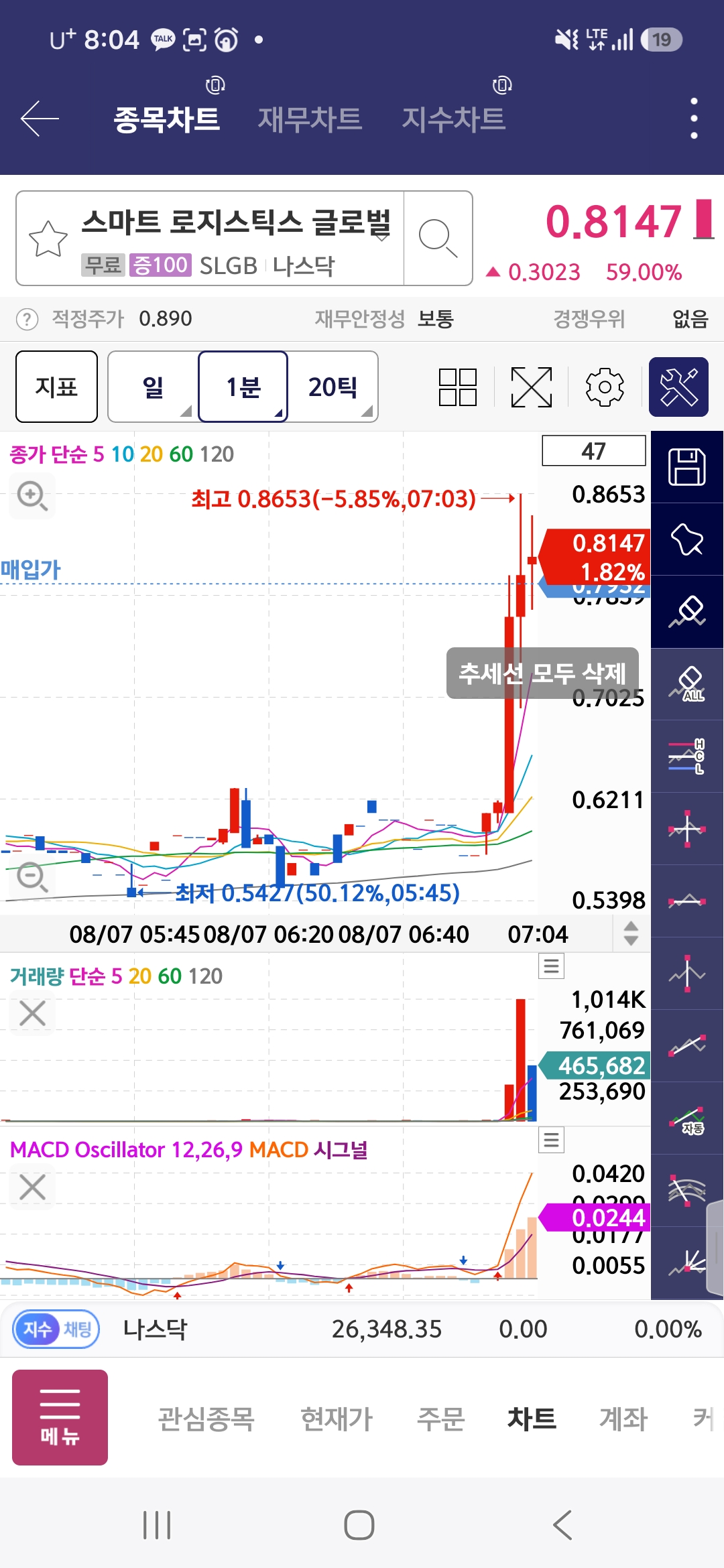Switch to the 재무차트 tab
Image resolution: width=724 pixels, height=1568 pixels.
coord(310,119)
